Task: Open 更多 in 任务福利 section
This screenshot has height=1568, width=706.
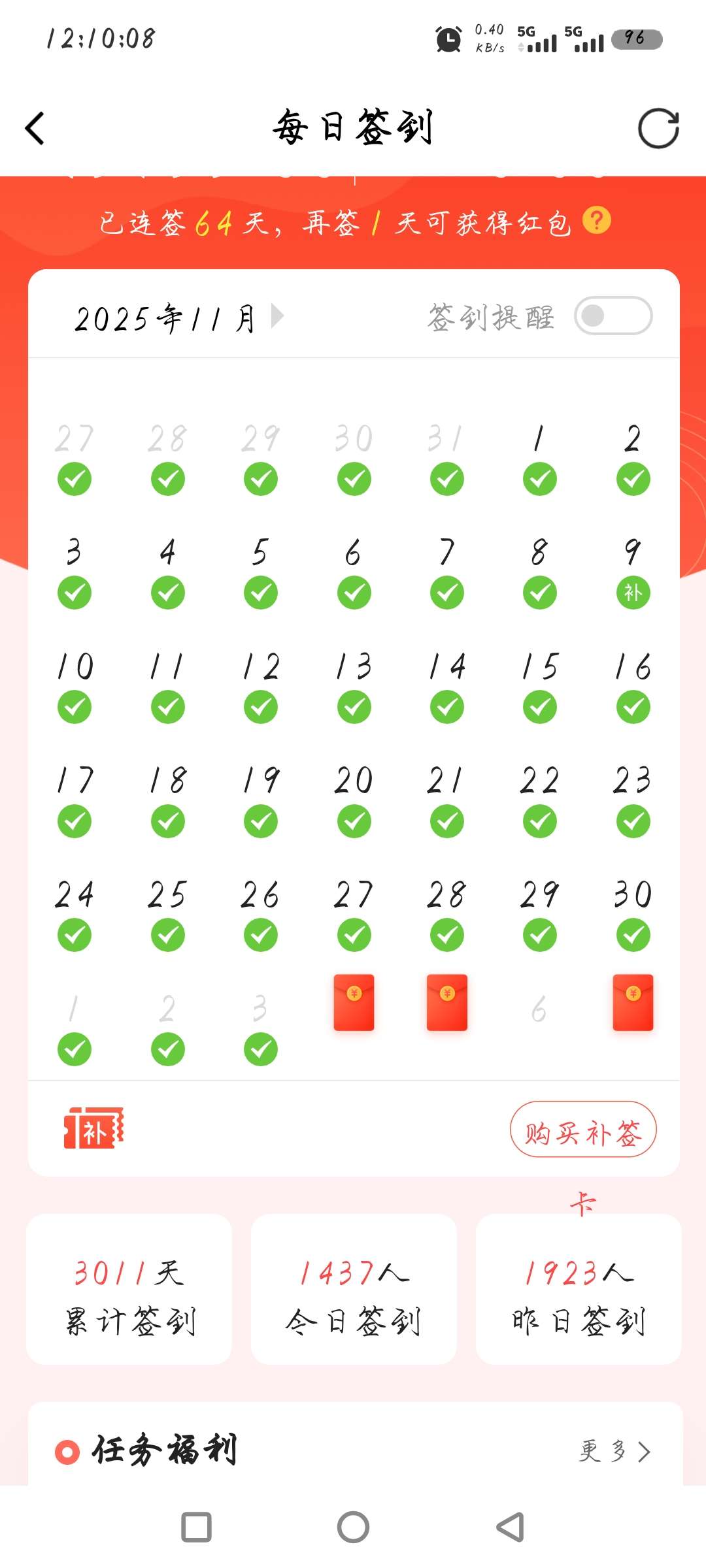Action: click(x=614, y=1452)
